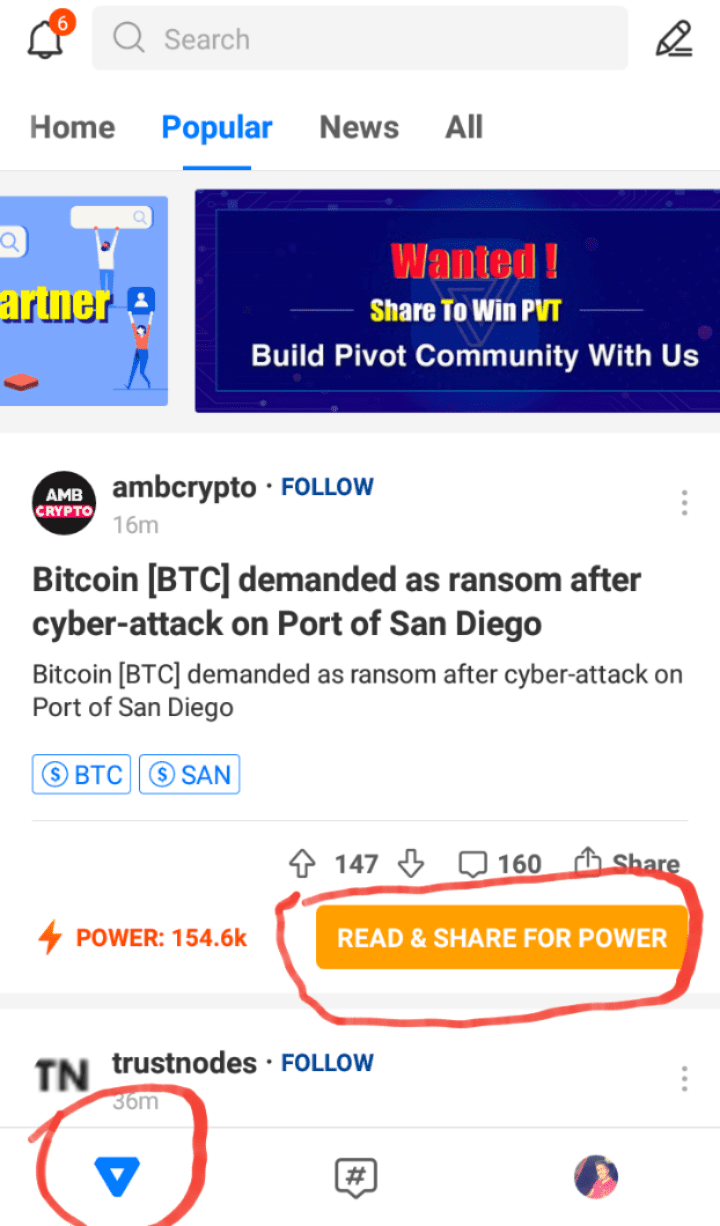720x1226 pixels.
Task: Tap the compose pencil icon
Action: 673,38
